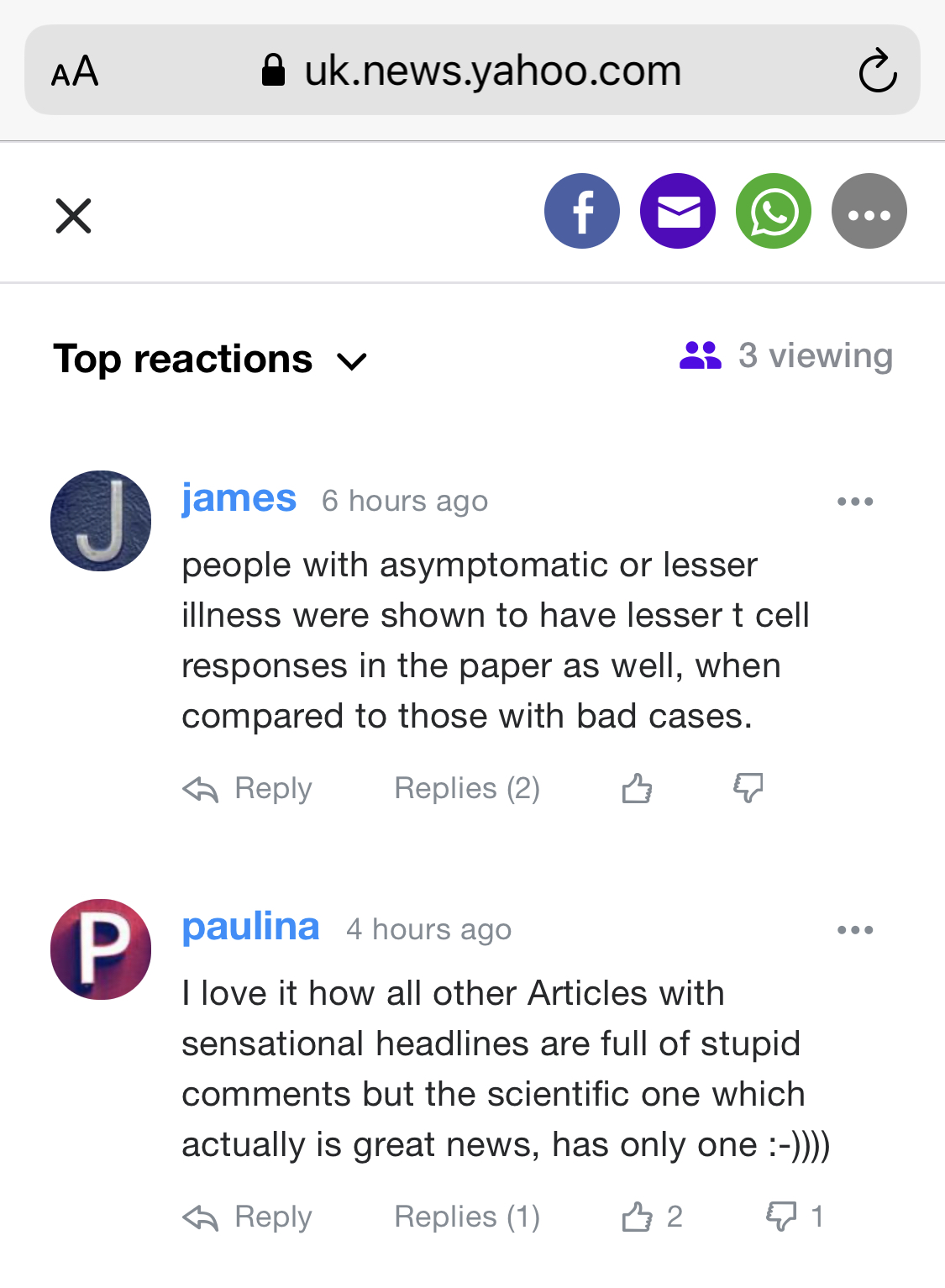945x1288 pixels.
Task: Reload the page in Safari
Action: [878, 71]
